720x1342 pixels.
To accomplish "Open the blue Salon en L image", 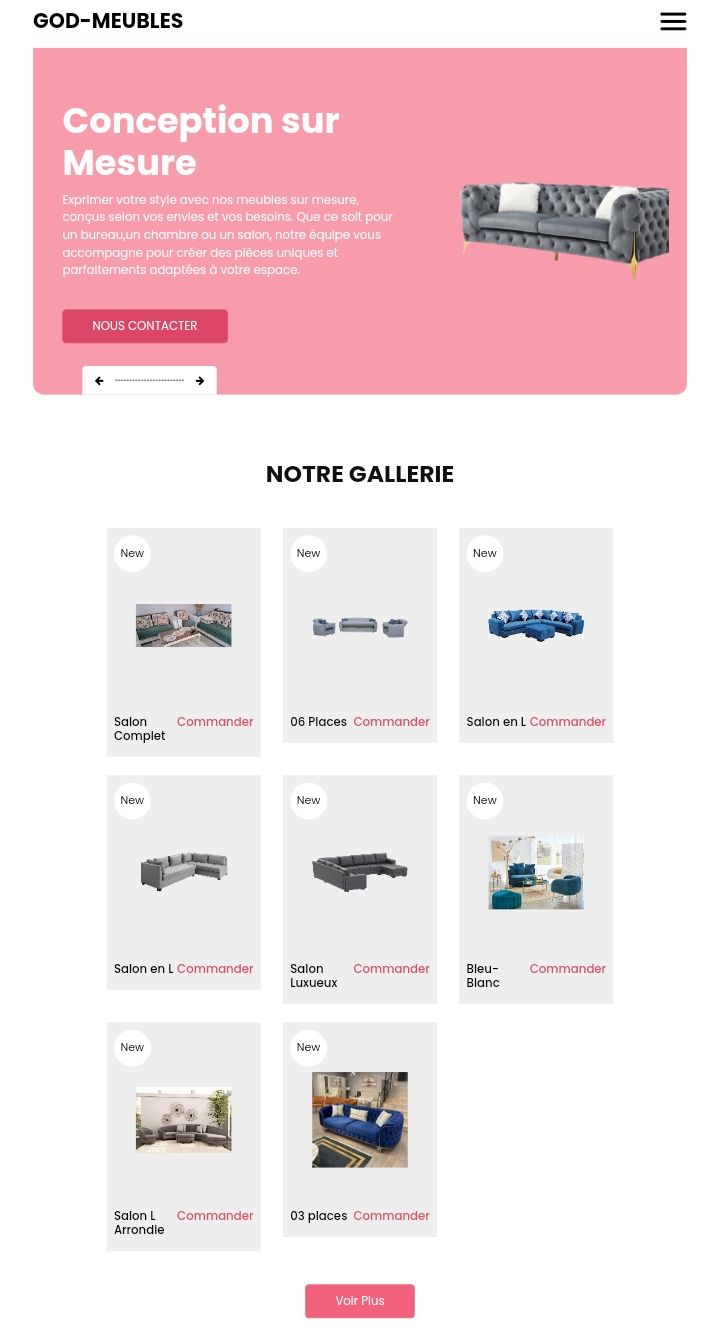I will [x=536, y=625].
